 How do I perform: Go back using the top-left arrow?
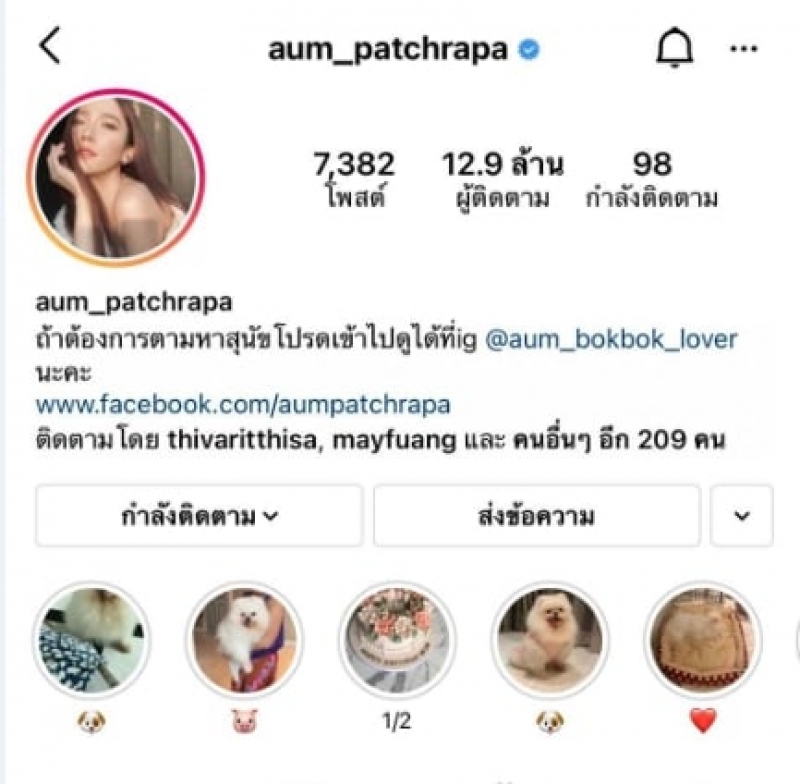(x=49, y=47)
